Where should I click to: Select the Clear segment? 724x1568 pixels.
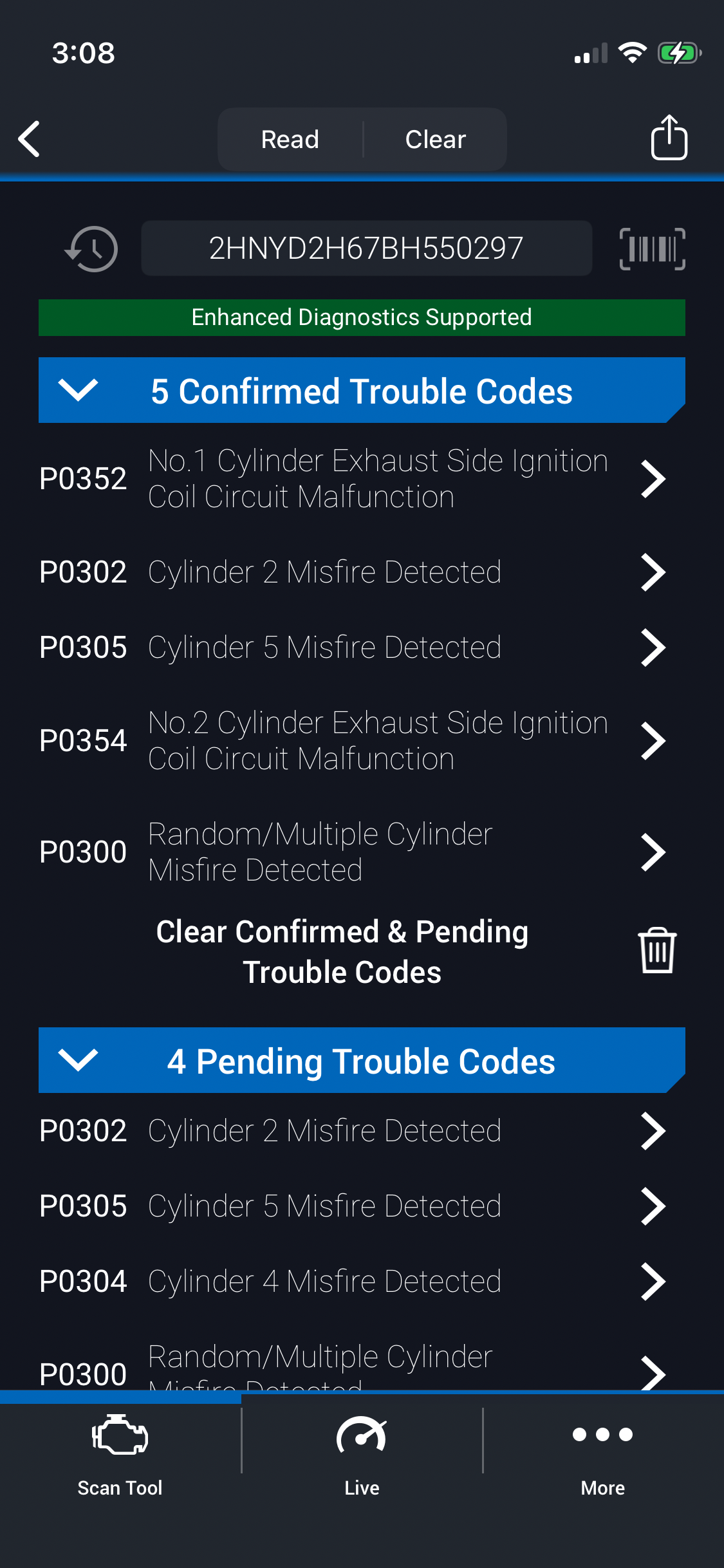(436, 139)
